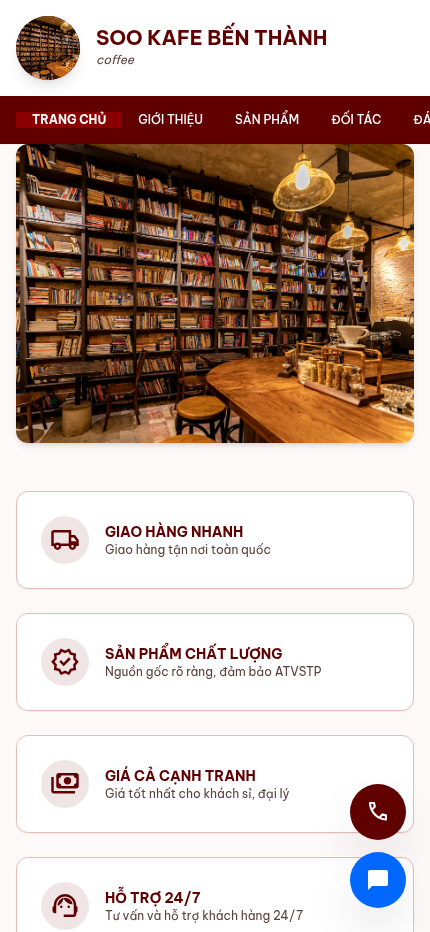Go to the Sản phẩm section
The image size is (430, 932).
tap(266, 119)
